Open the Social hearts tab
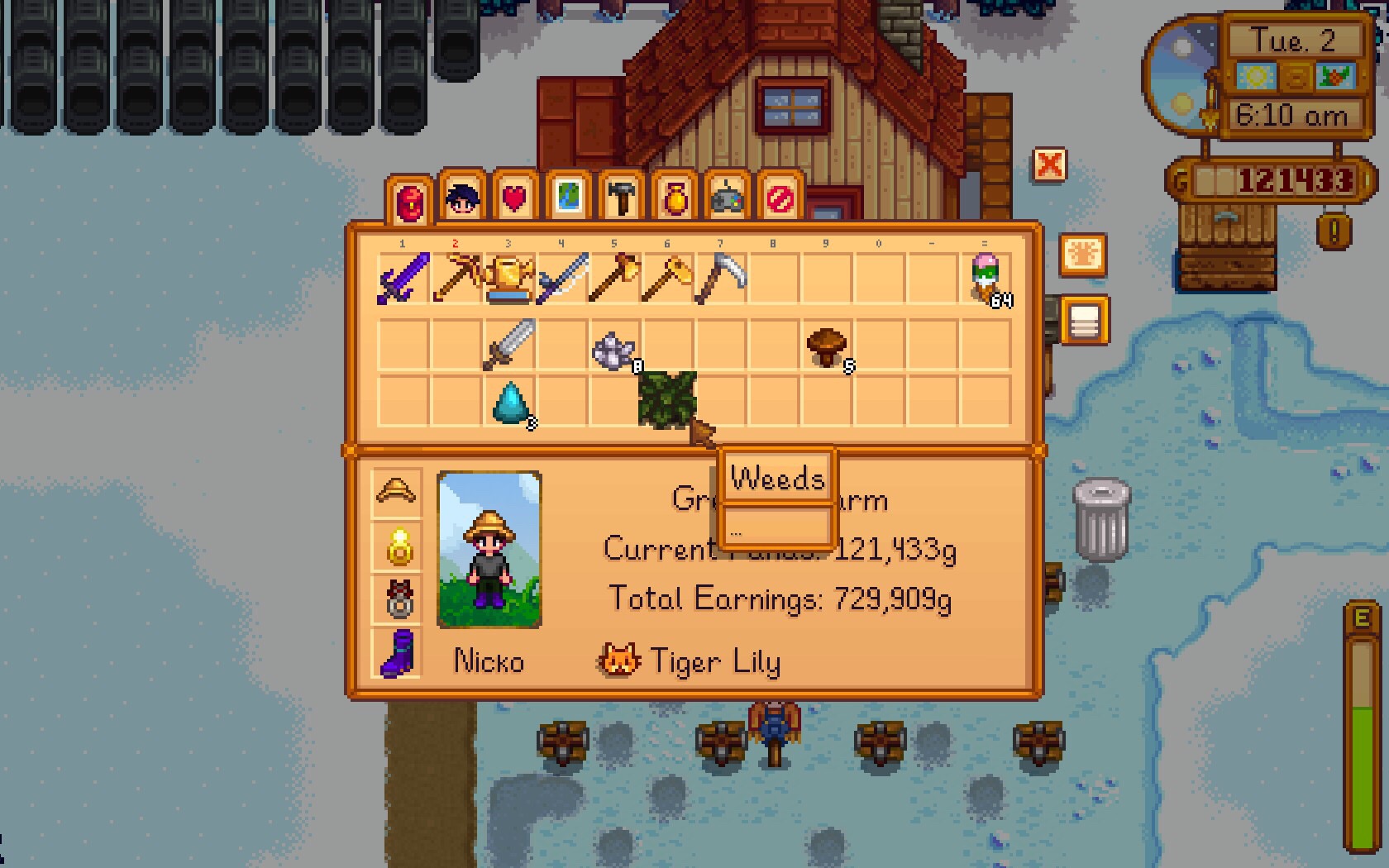1389x868 pixels. pyautogui.click(x=515, y=198)
